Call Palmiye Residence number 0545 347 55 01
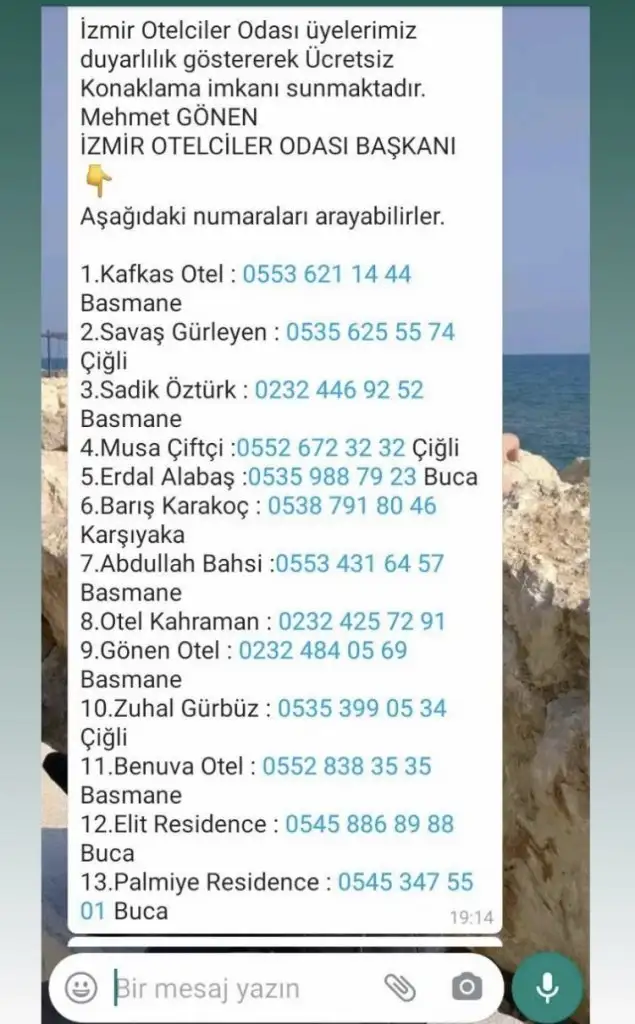 [x=405, y=883]
